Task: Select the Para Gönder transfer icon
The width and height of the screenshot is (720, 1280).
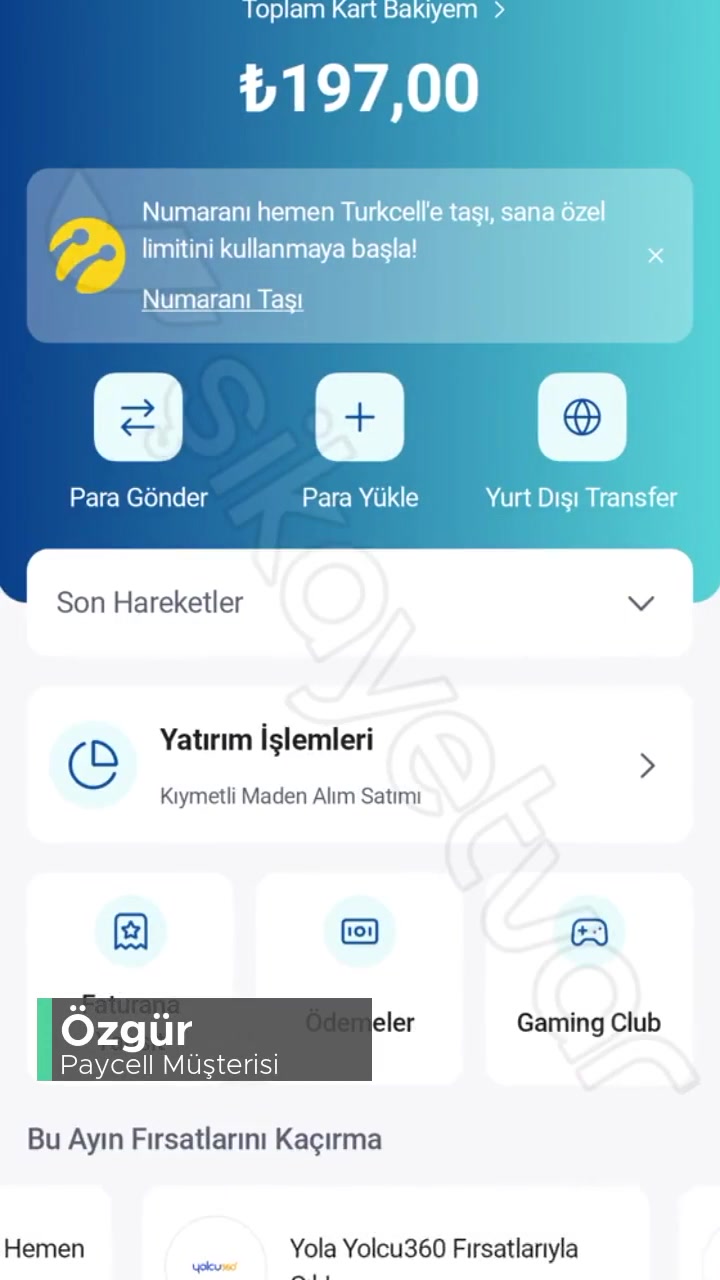Action: (138, 416)
